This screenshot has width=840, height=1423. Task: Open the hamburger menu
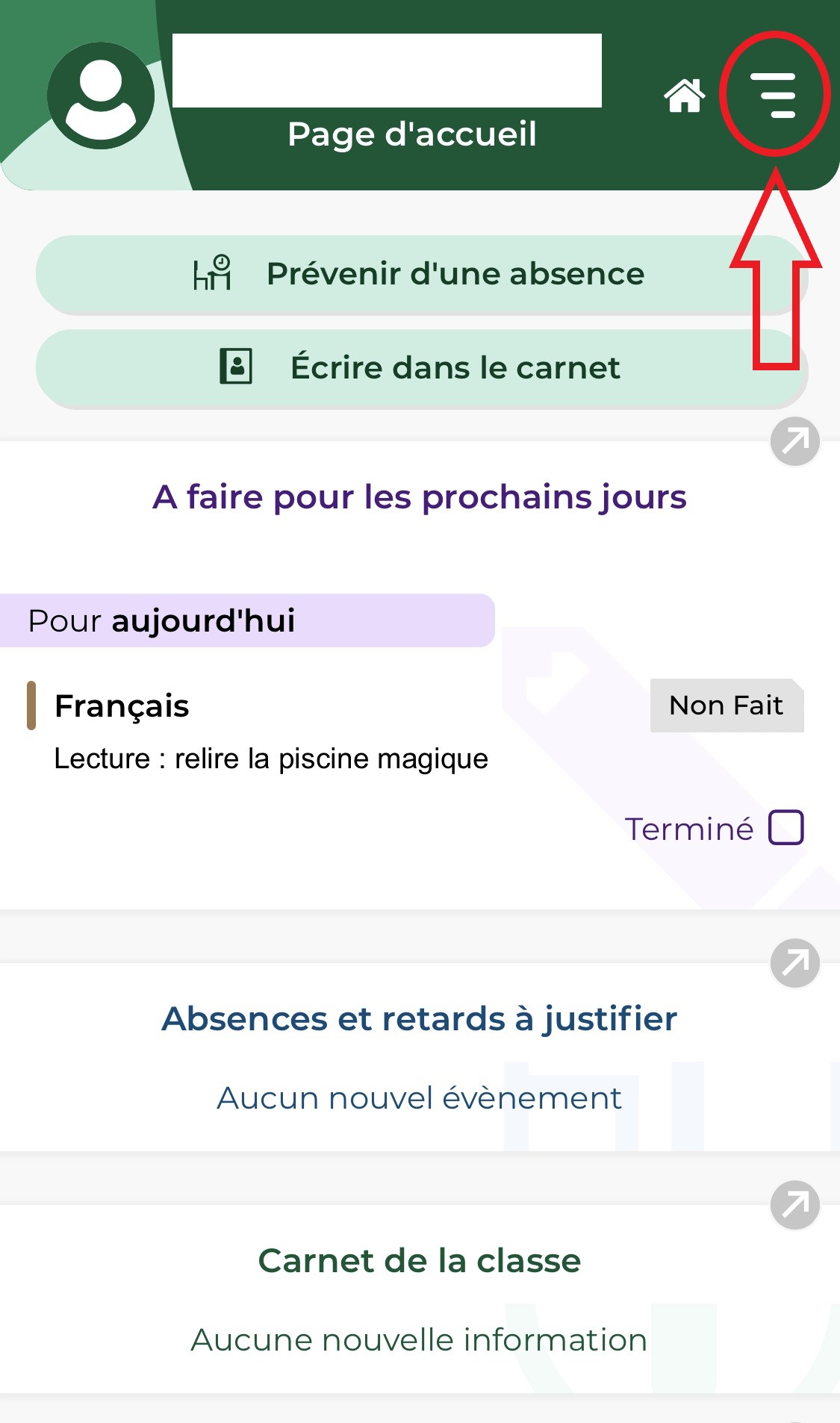tap(774, 95)
